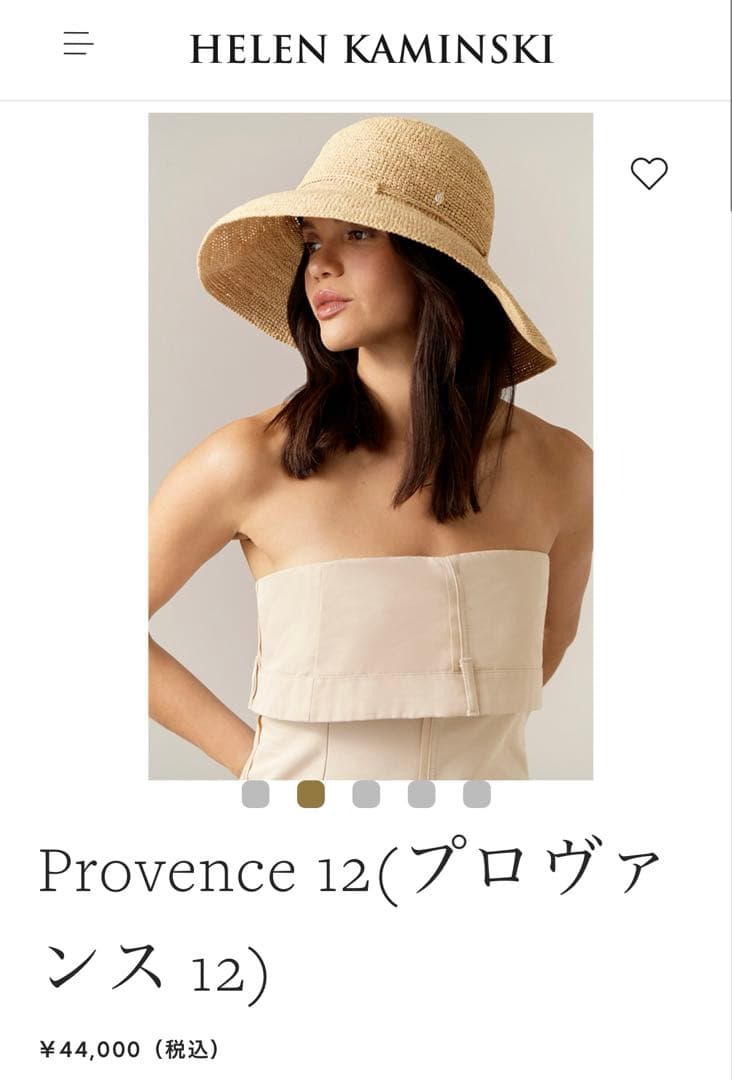Select the fourth carousel indicator

(422, 796)
